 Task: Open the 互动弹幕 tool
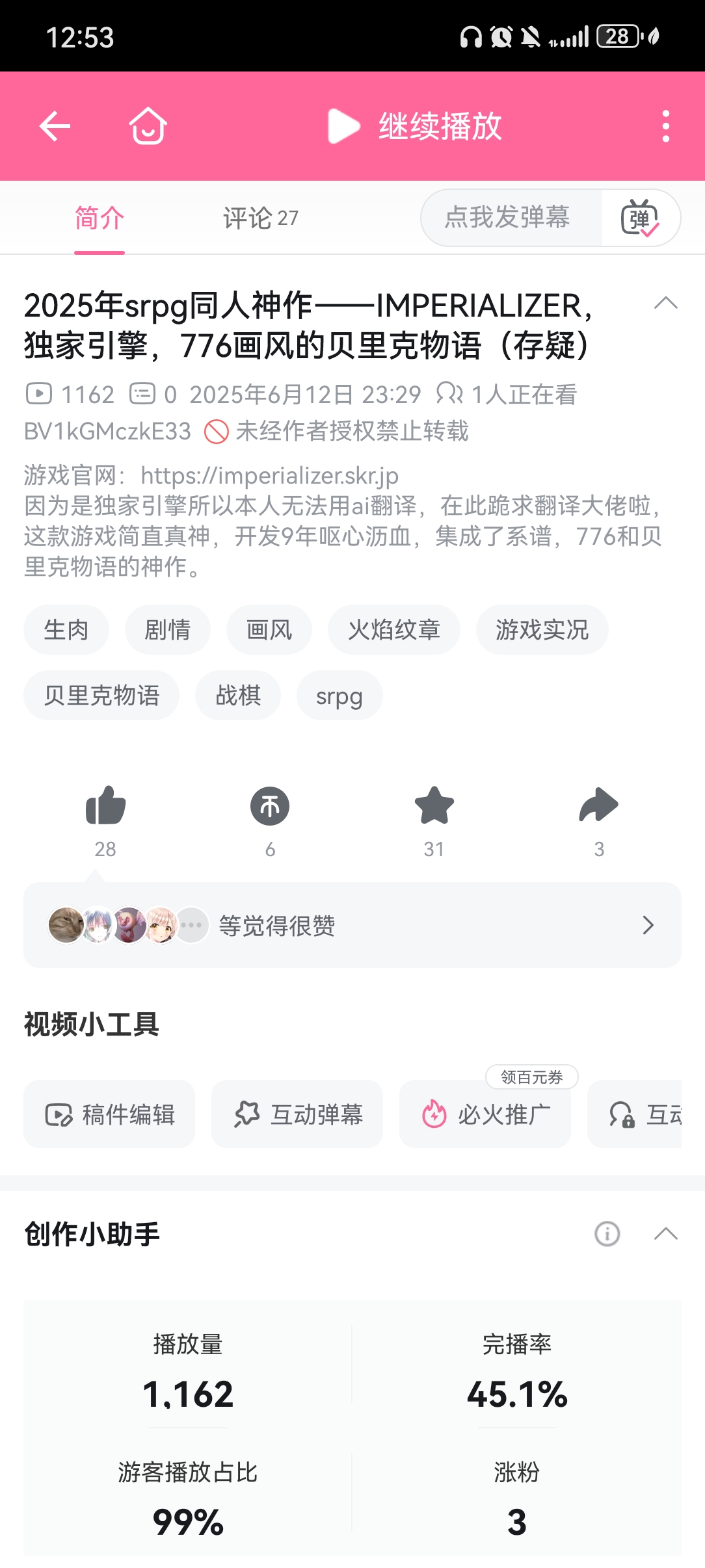click(x=297, y=1114)
